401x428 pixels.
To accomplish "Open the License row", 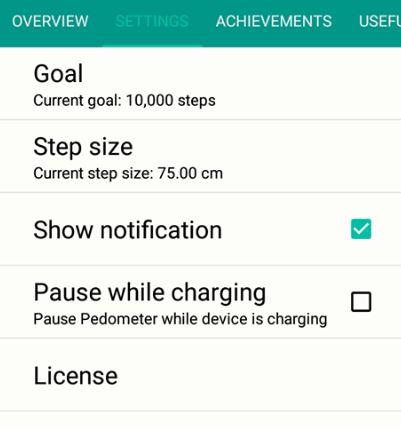I will (200, 375).
